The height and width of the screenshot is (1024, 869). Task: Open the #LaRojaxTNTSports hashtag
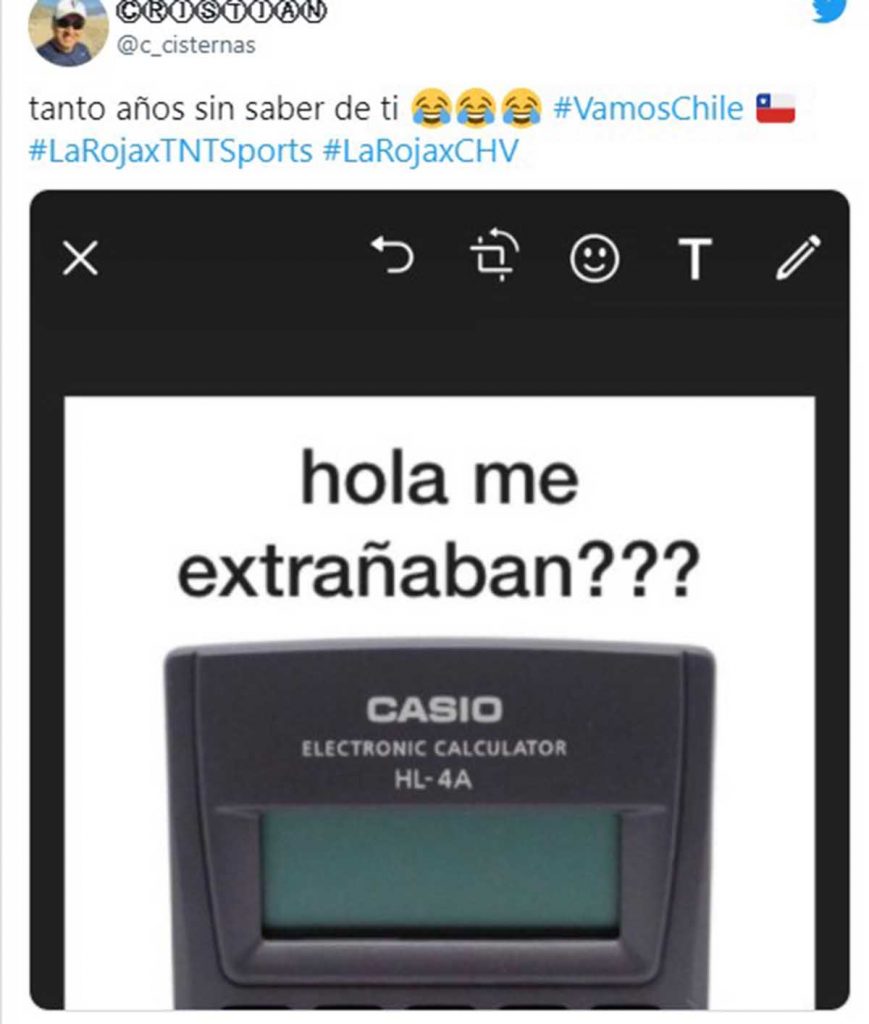[x=170, y=150]
